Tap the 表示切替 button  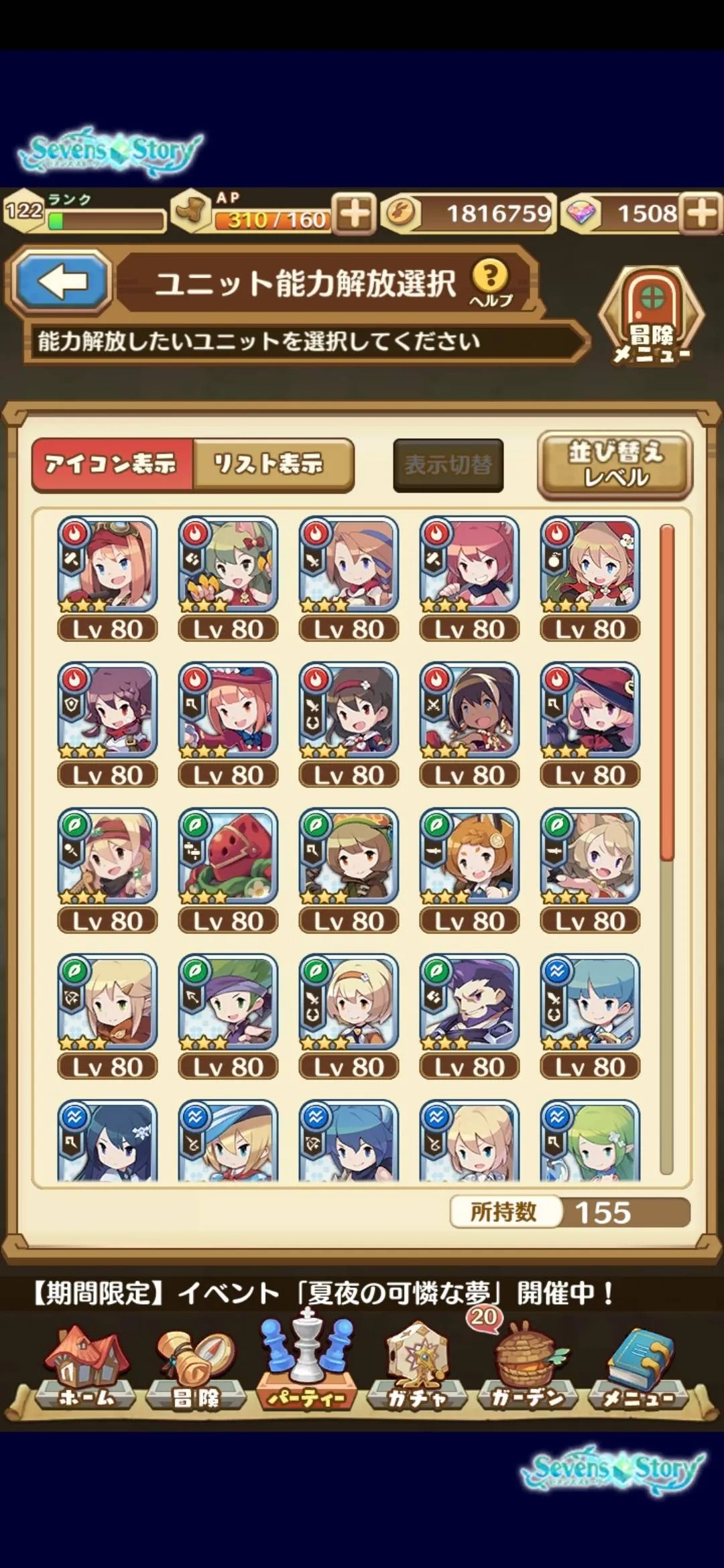(448, 465)
